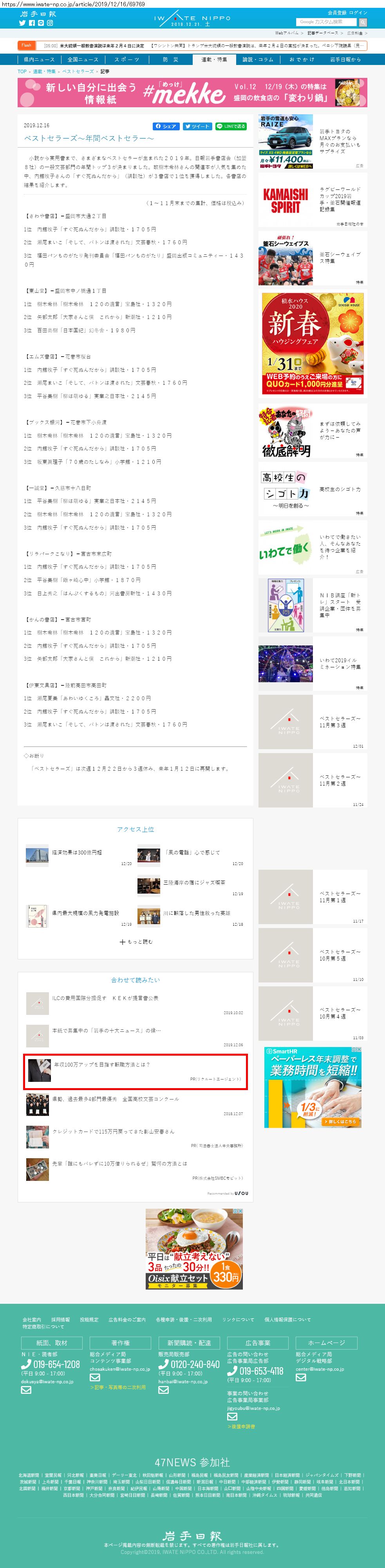Switch to the 県内ニュース tab
Screen dimensions: 385x1568
(x=39, y=59)
